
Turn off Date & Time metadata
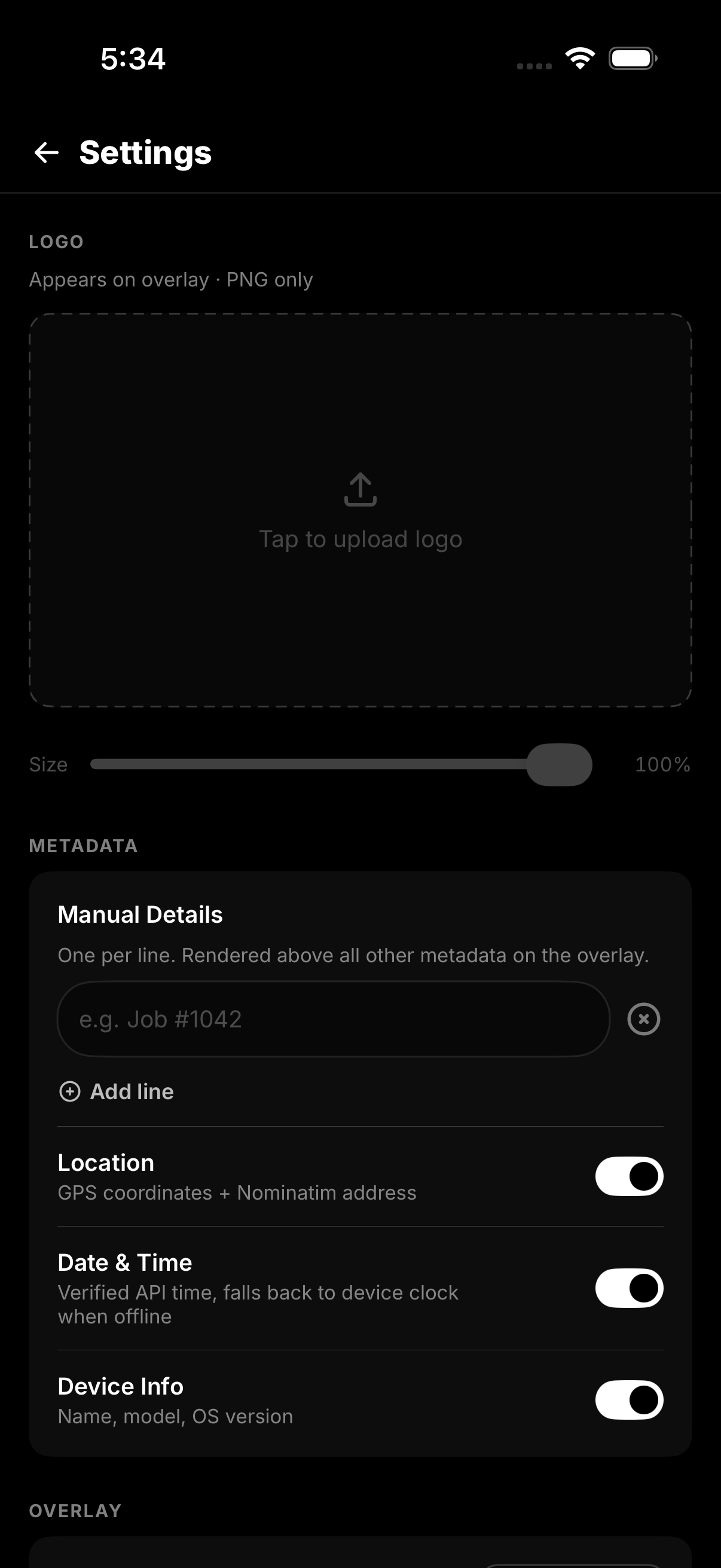629,1288
